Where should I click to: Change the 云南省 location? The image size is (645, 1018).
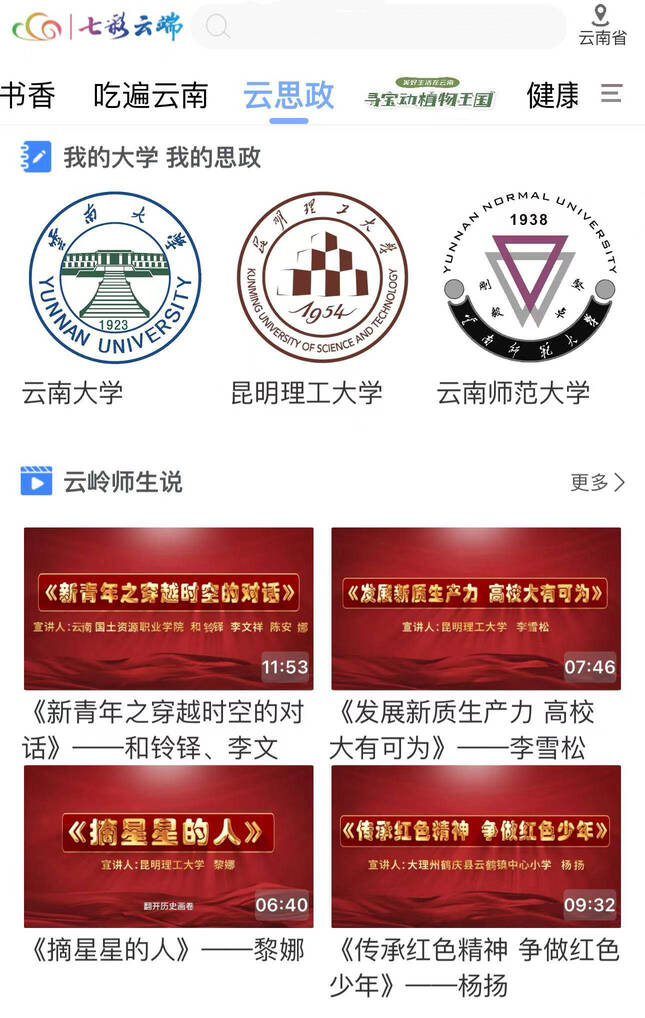point(601,25)
